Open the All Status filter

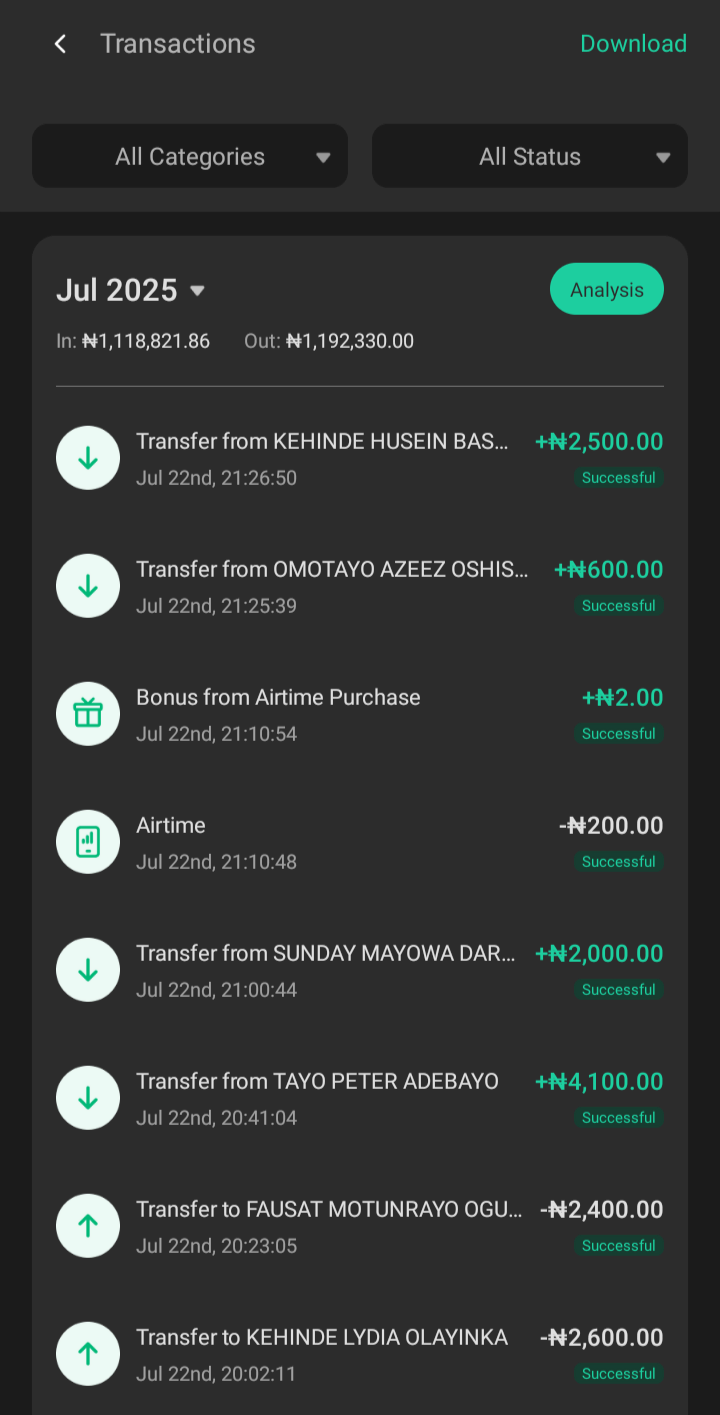pos(529,156)
